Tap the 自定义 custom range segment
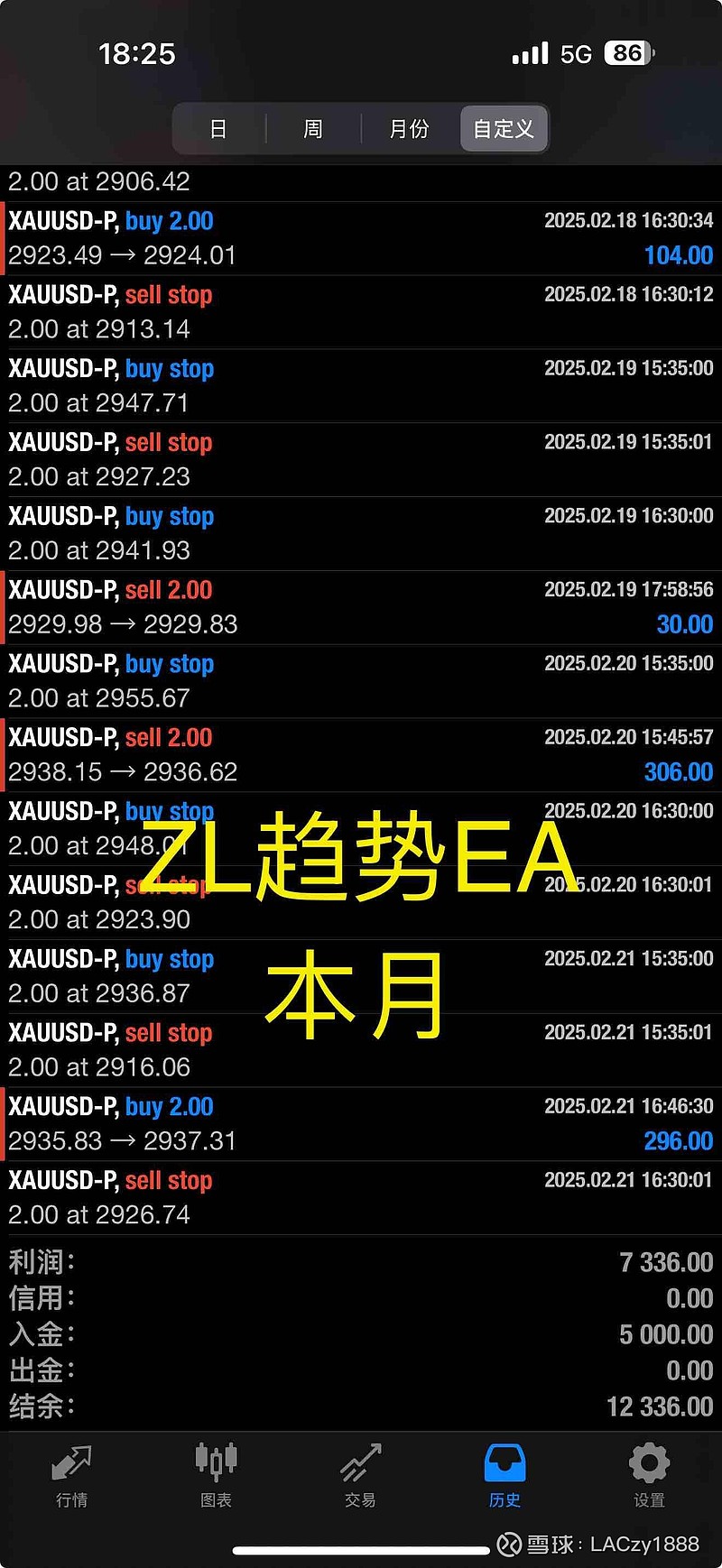The image size is (722, 1568). click(504, 129)
